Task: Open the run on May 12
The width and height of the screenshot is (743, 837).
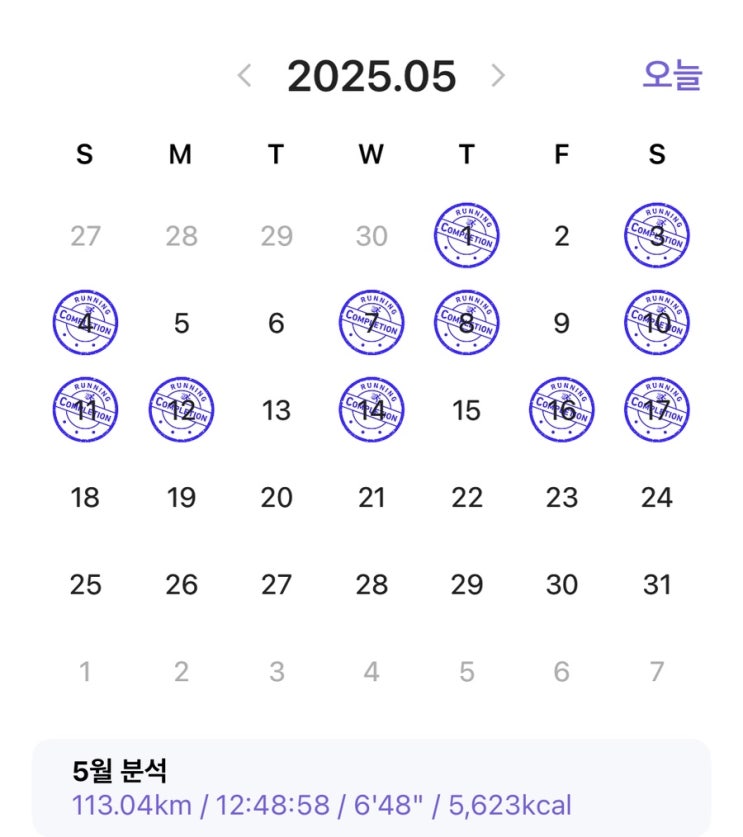Action: point(181,409)
